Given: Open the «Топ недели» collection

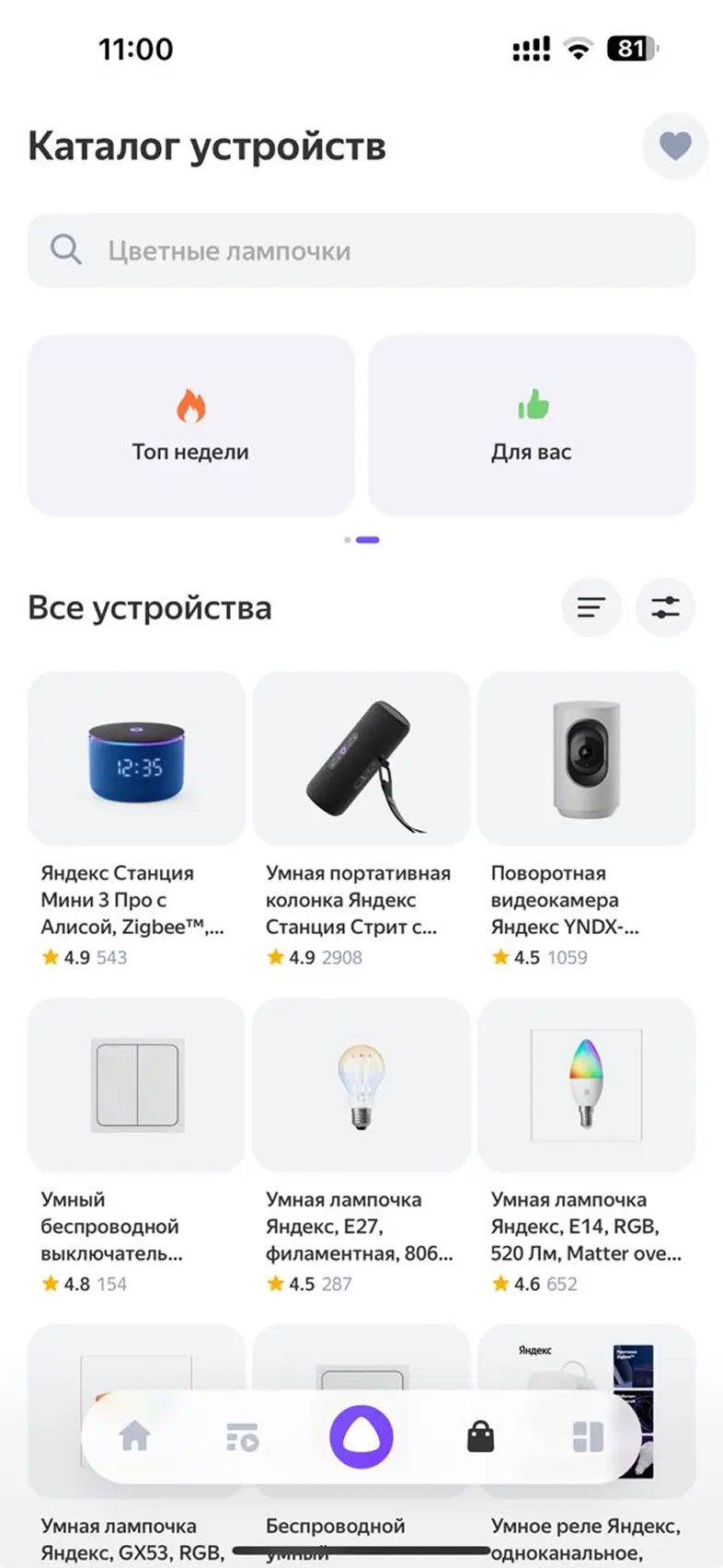Looking at the screenshot, I should point(190,425).
